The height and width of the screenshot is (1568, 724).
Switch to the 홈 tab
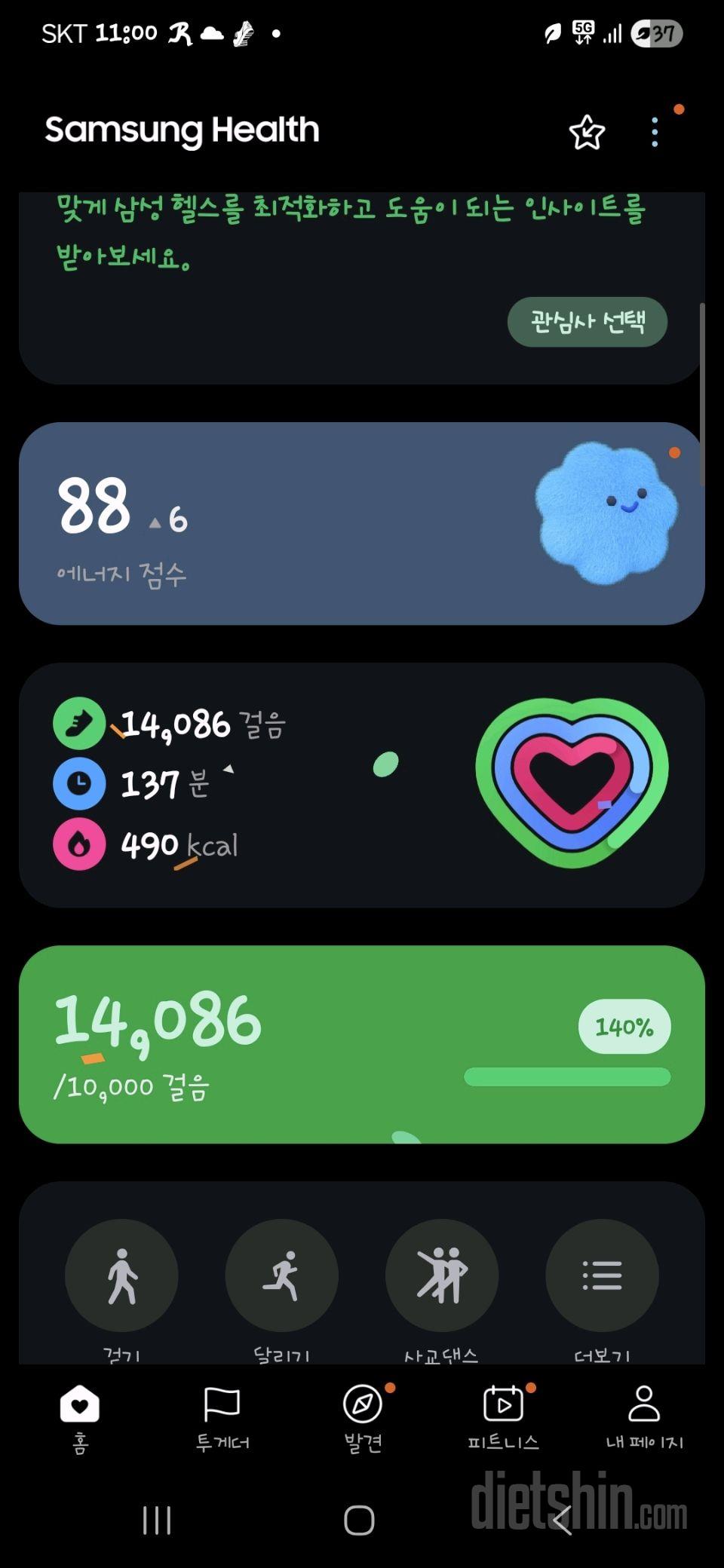(x=80, y=1417)
